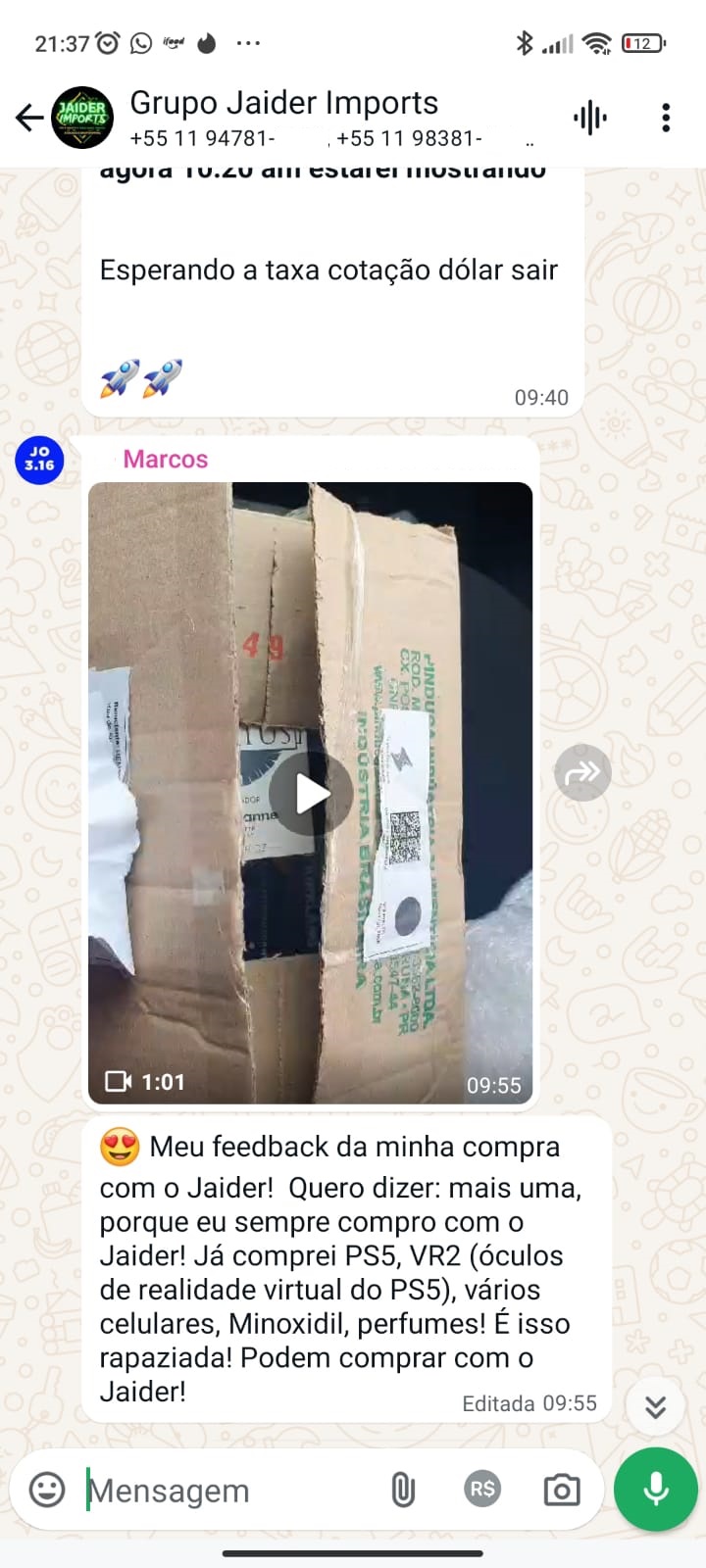
Task: Open the overflow menu
Action: pyautogui.click(x=666, y=119)
